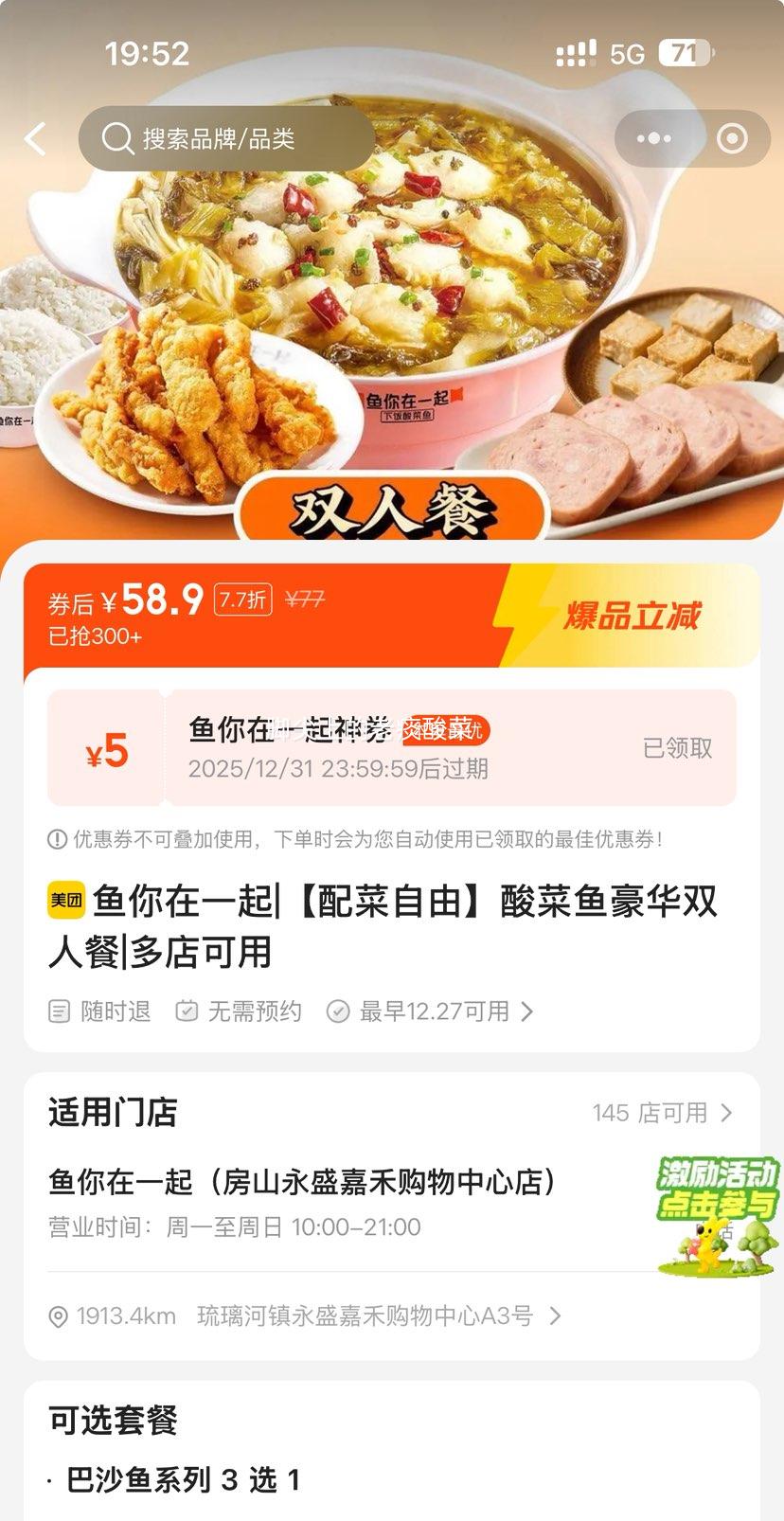Tap the location pin icon near 1913.4km
This screenshot has width=784, height=1521.
coord(57,1315)
